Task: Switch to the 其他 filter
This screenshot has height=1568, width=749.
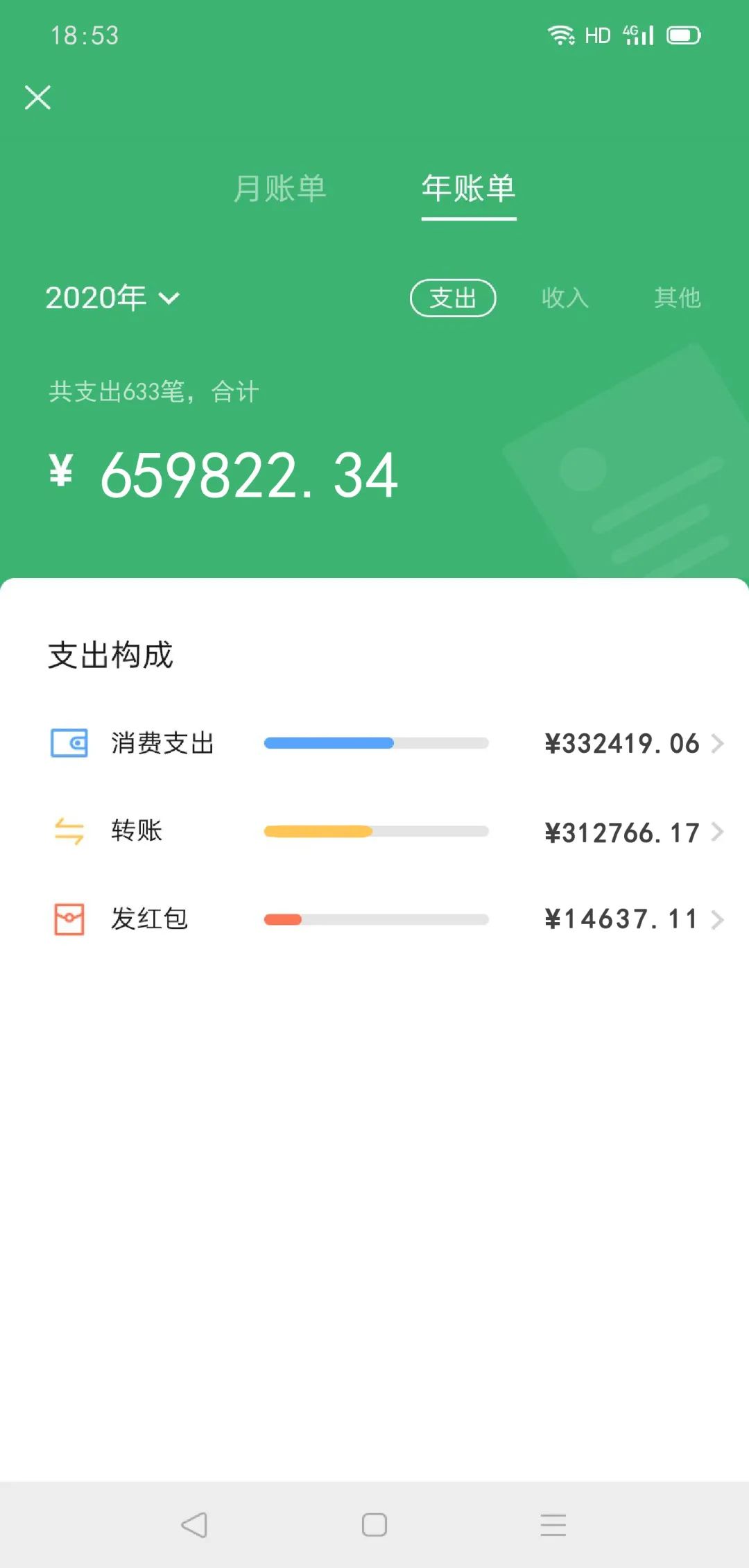Action: click(x=678, y=298)
